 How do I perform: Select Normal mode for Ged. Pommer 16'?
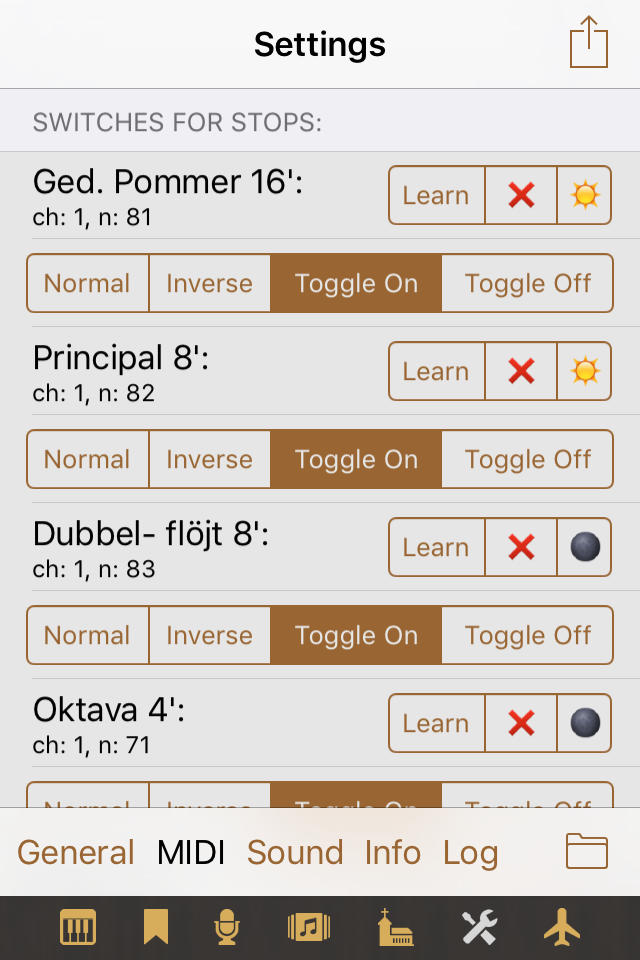pos(87,283)
